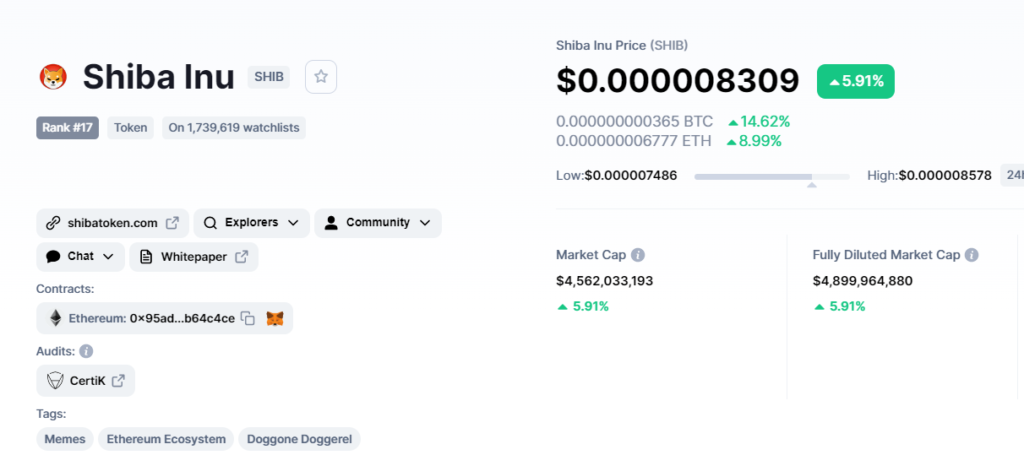Viewport: 1024px width, 455px height.
Task: Select the Memes tag
Action: point(66,438)
